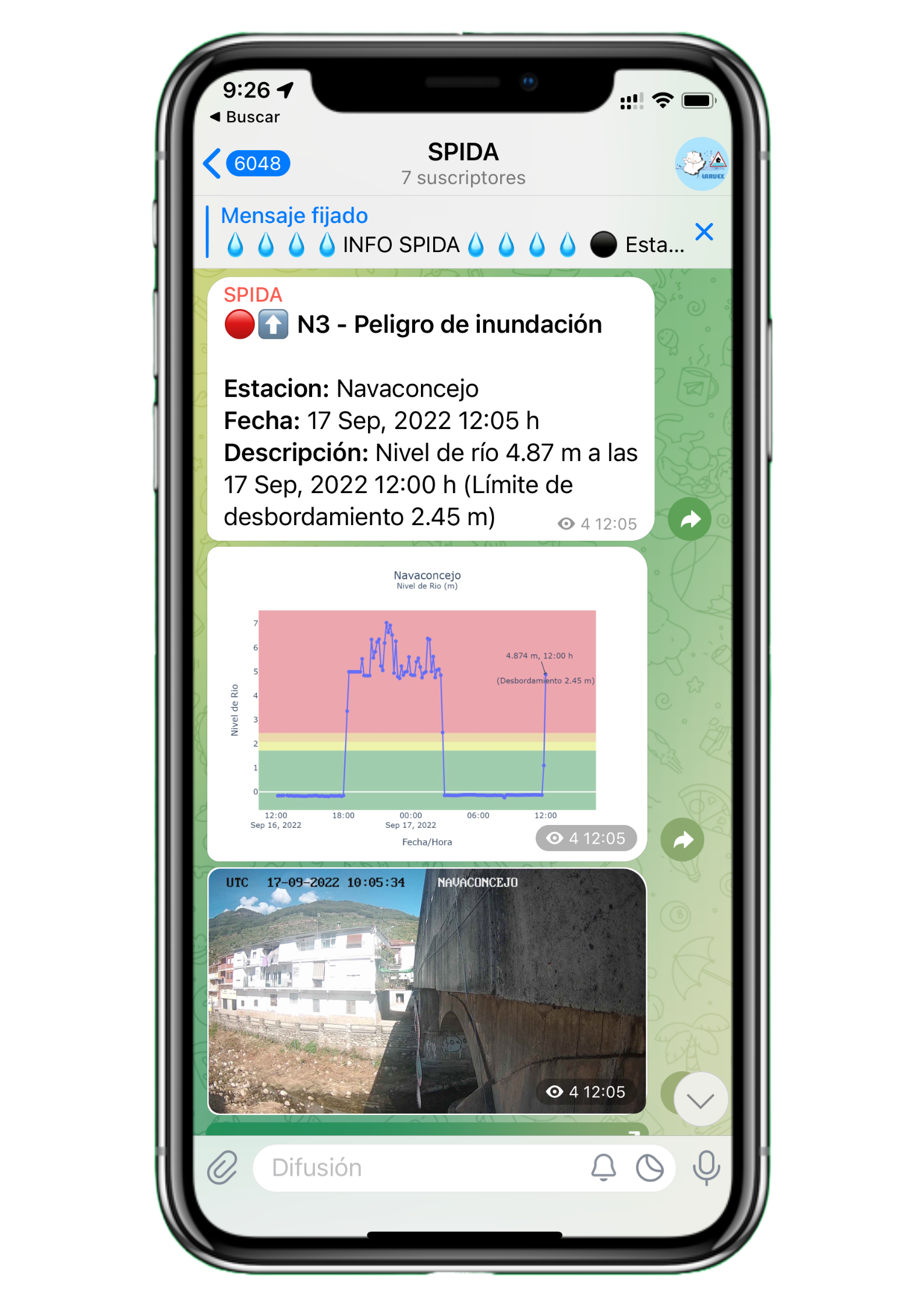The width and height of the screenshot is (924, 1307).
Task: Open the Navaconcejo river level chart image
Action: 427,703
